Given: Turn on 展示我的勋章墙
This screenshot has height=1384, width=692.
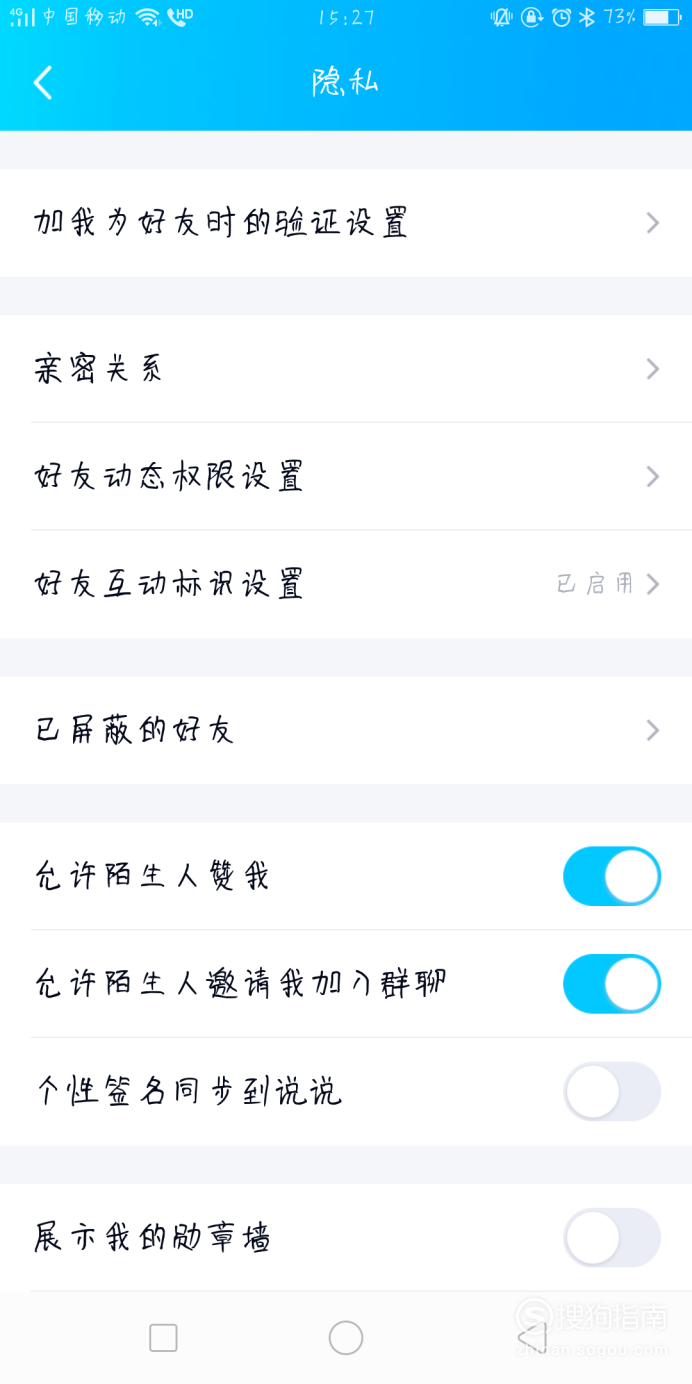Looking at the screenshot, I should click(612, 1238).
